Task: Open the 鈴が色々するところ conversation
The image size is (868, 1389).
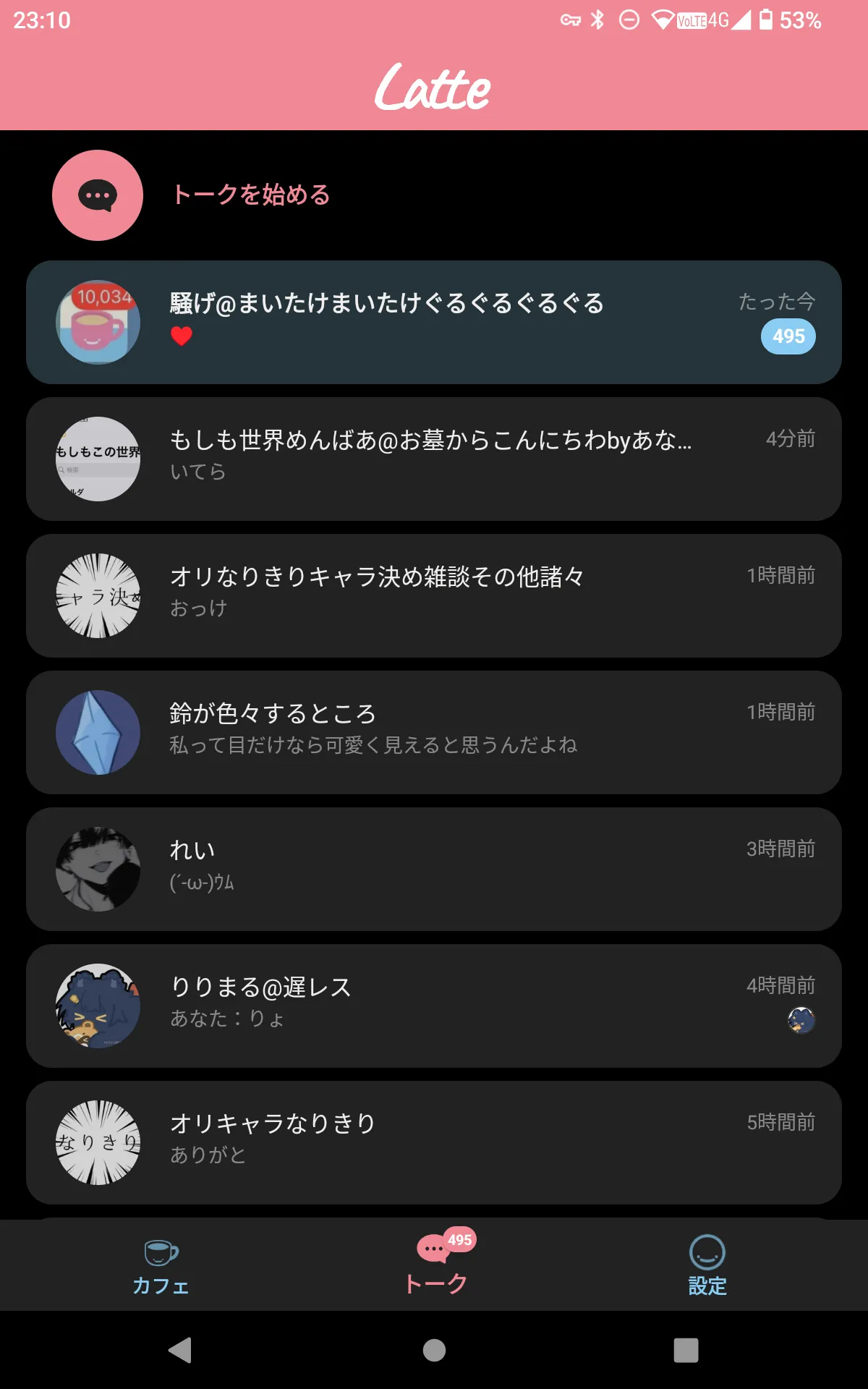Action: point(434,732)
